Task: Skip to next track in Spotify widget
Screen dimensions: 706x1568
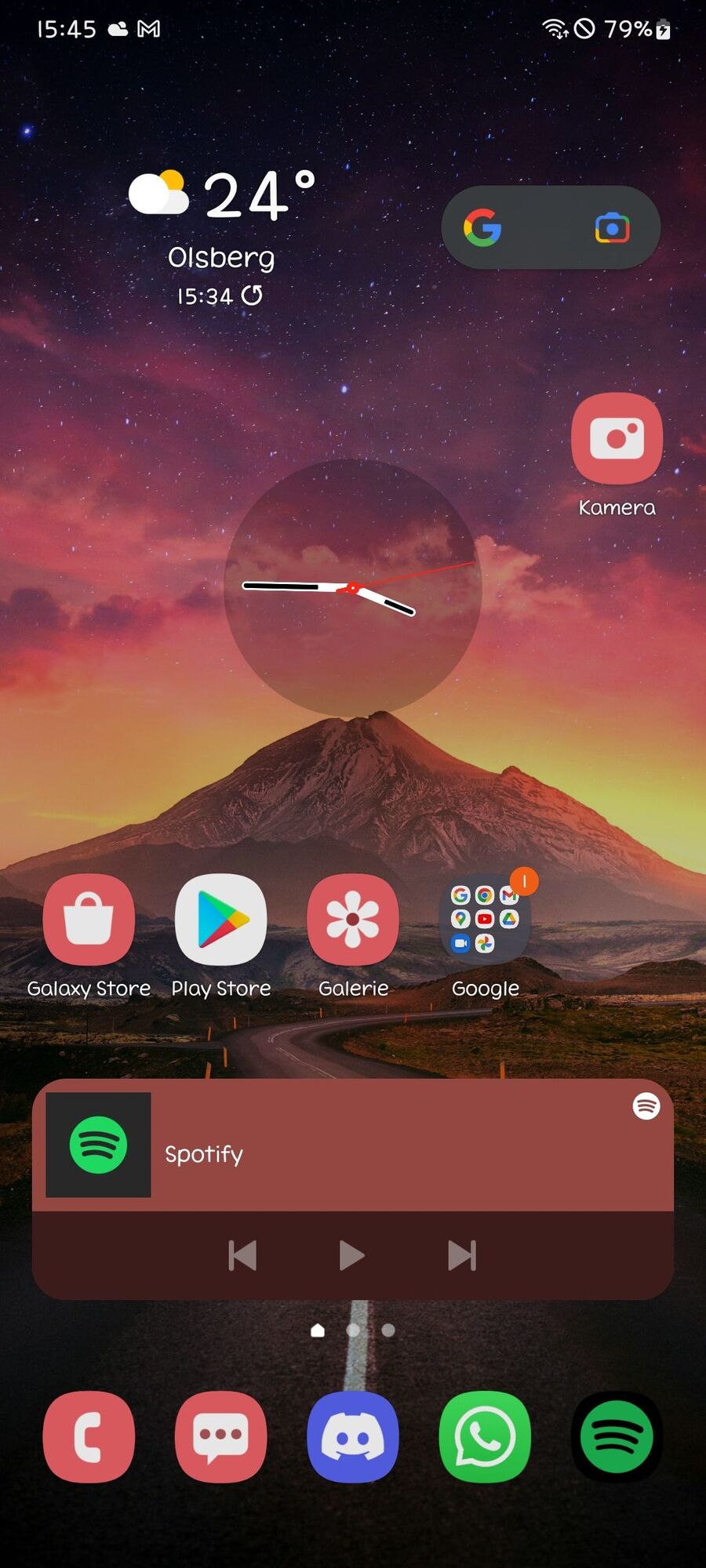Action: (461, 1255)
